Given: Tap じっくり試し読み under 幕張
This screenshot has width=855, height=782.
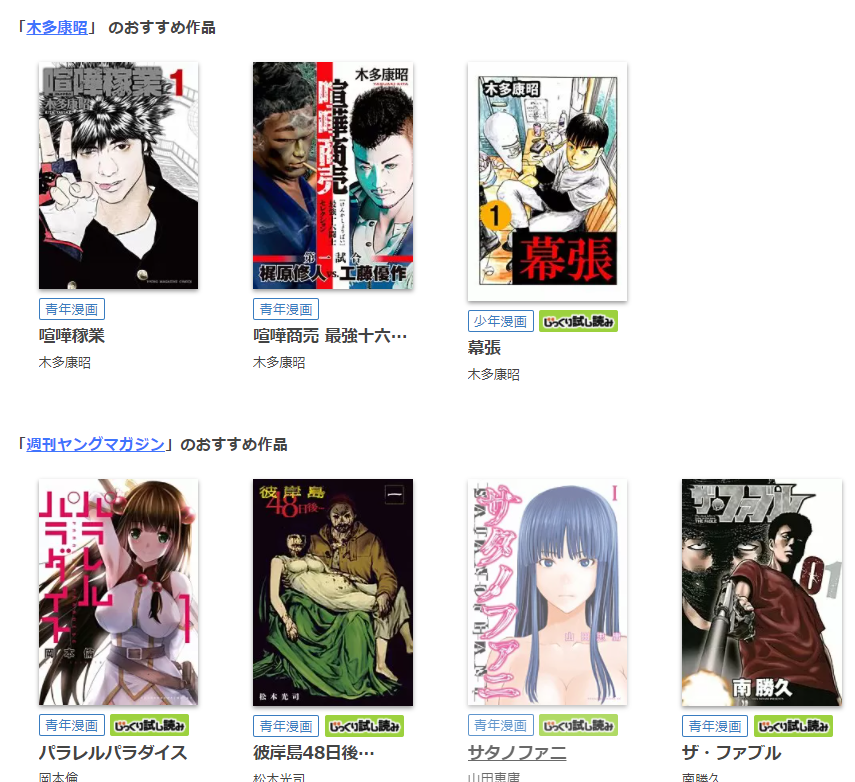Looking at the screenshot, I should [578, 321].
